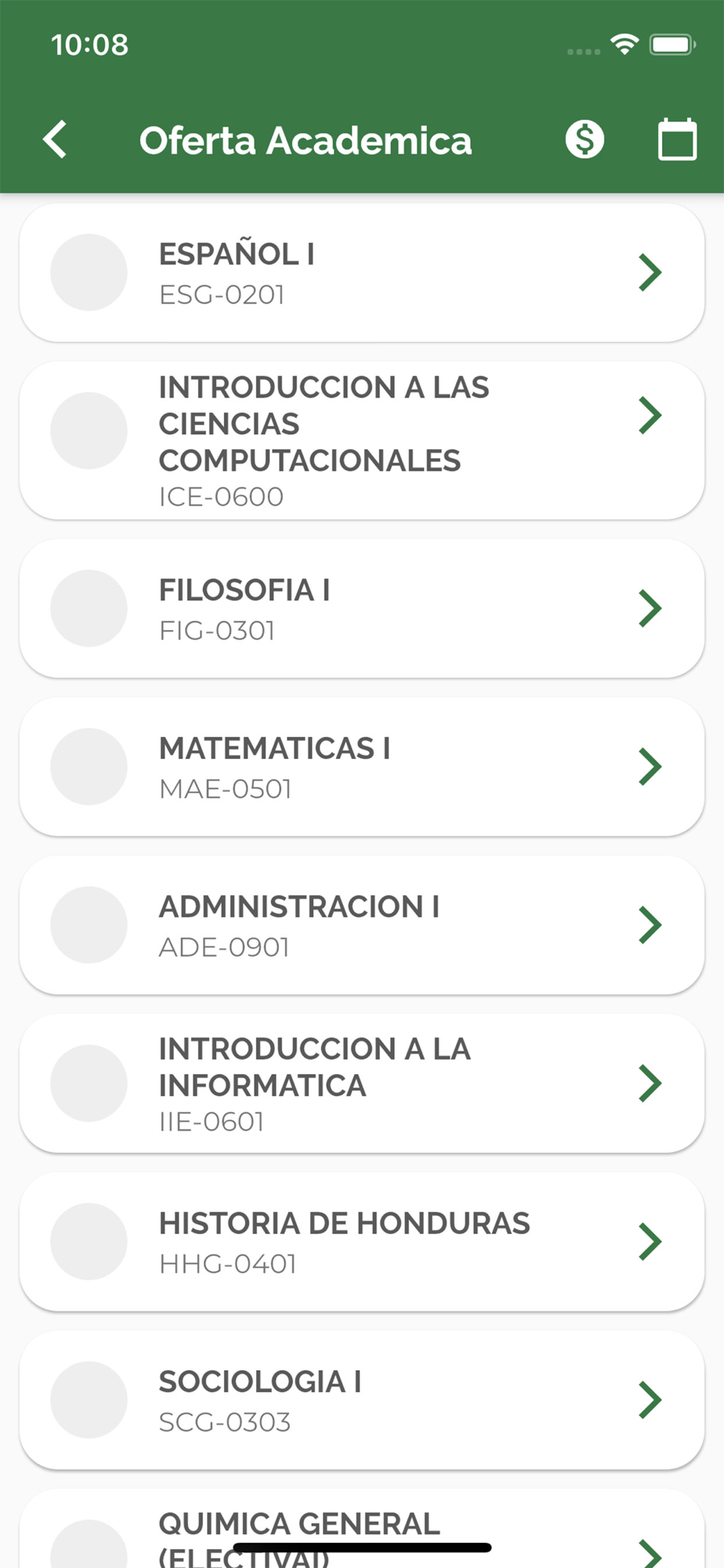Open MATEMATICAS I course
This screenshot has width=724, height=1568.
(x=362, y=767)
